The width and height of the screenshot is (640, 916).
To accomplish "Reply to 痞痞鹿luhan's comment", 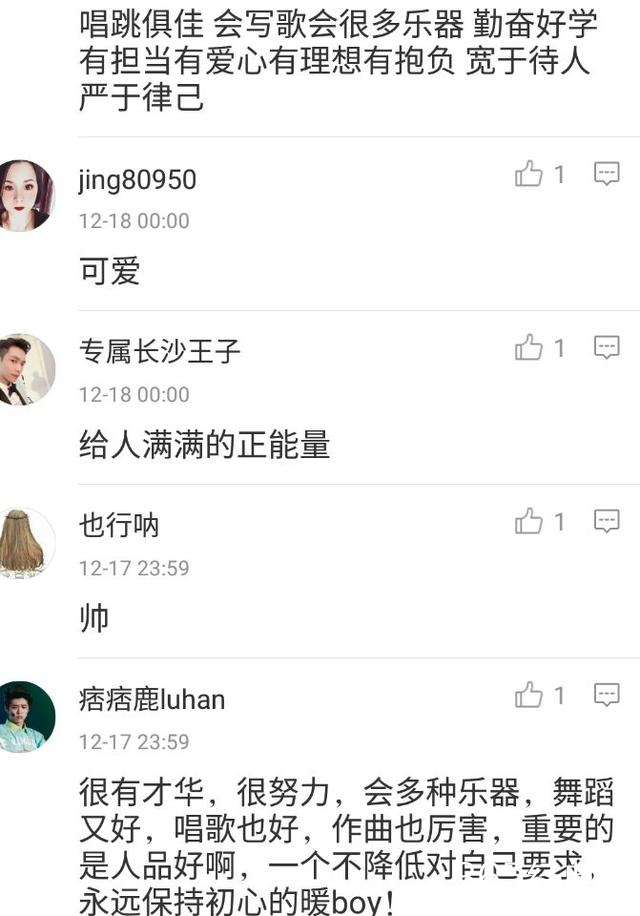I will (607, 695).
